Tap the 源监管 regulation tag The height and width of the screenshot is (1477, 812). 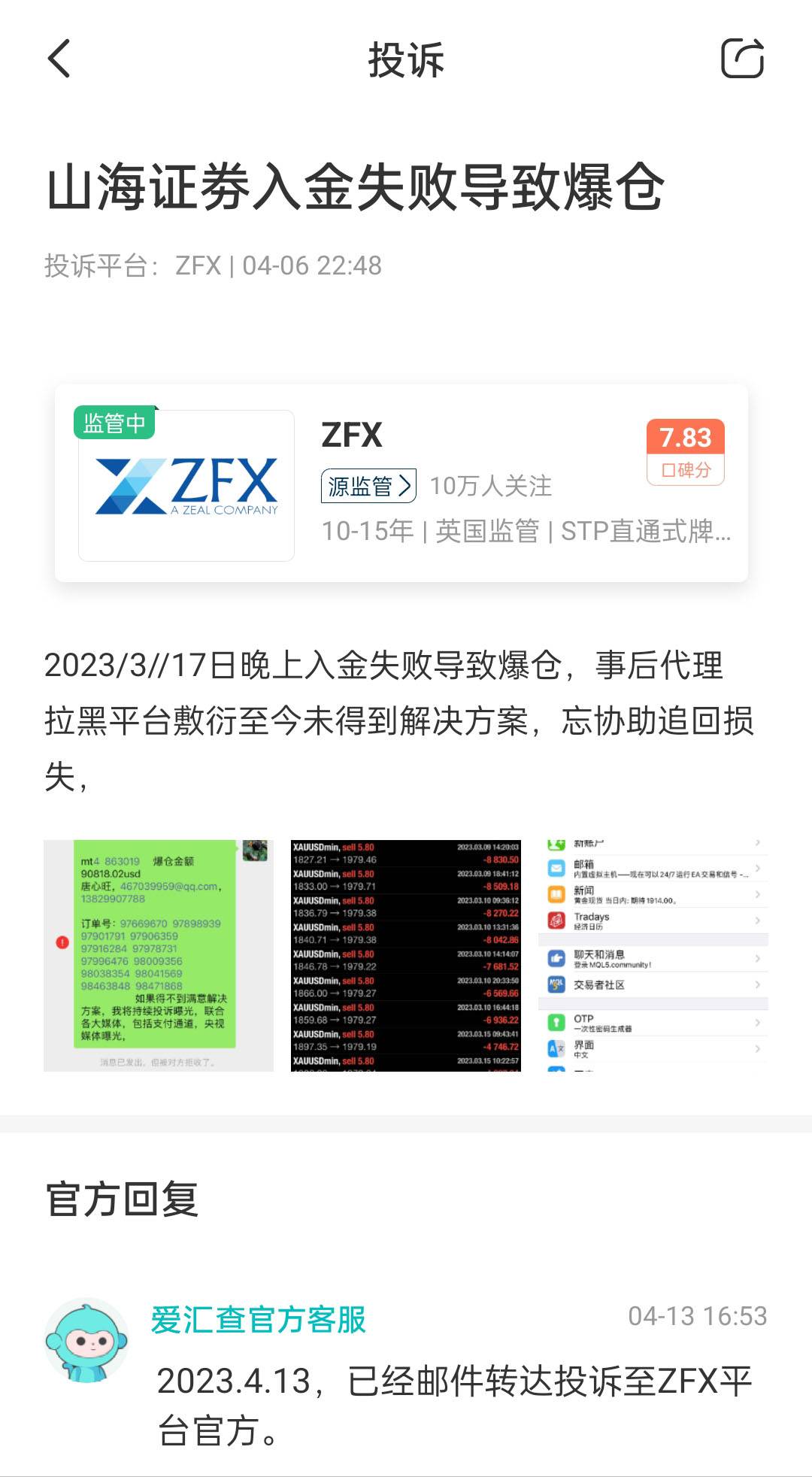(x=368, y=486)
